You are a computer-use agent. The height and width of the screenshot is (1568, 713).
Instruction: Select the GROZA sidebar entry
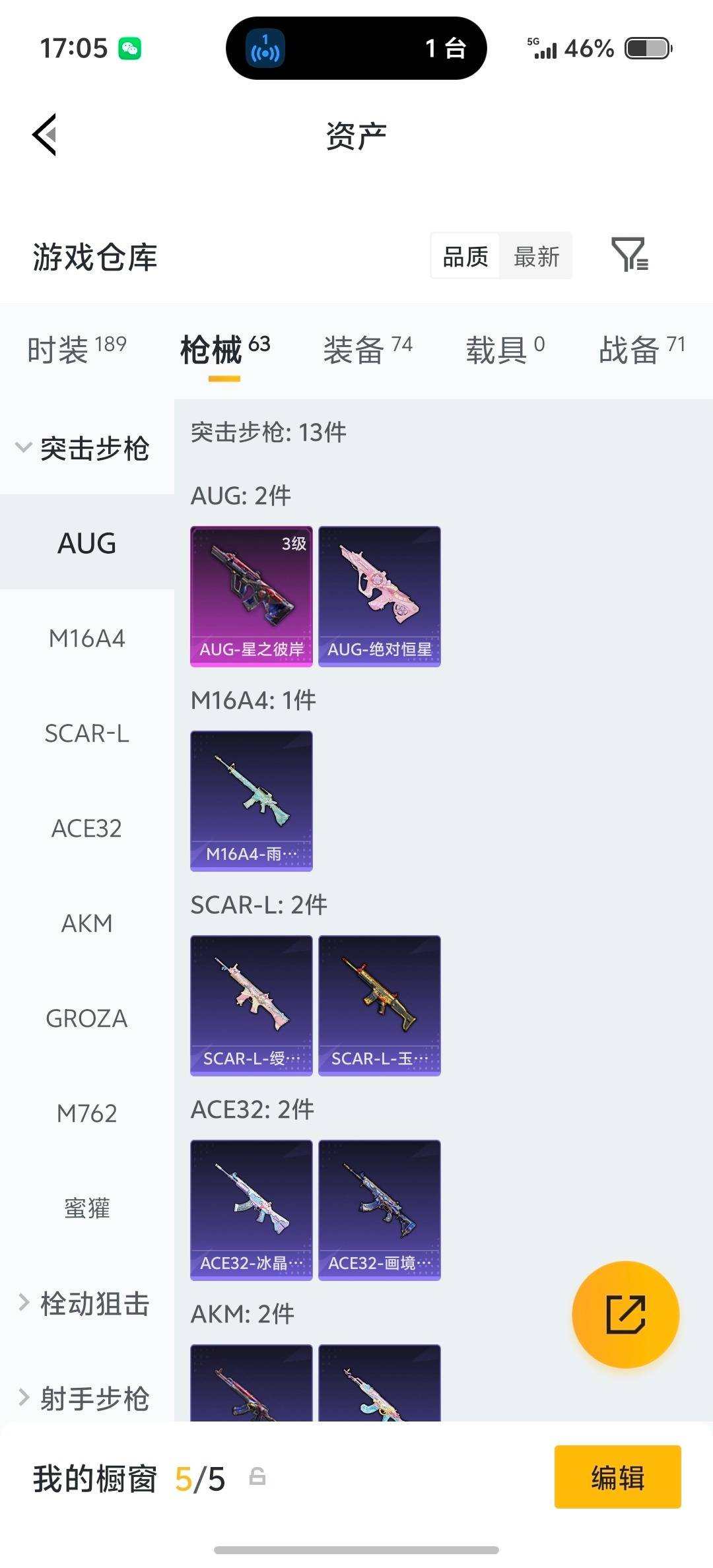[86, 1018]
